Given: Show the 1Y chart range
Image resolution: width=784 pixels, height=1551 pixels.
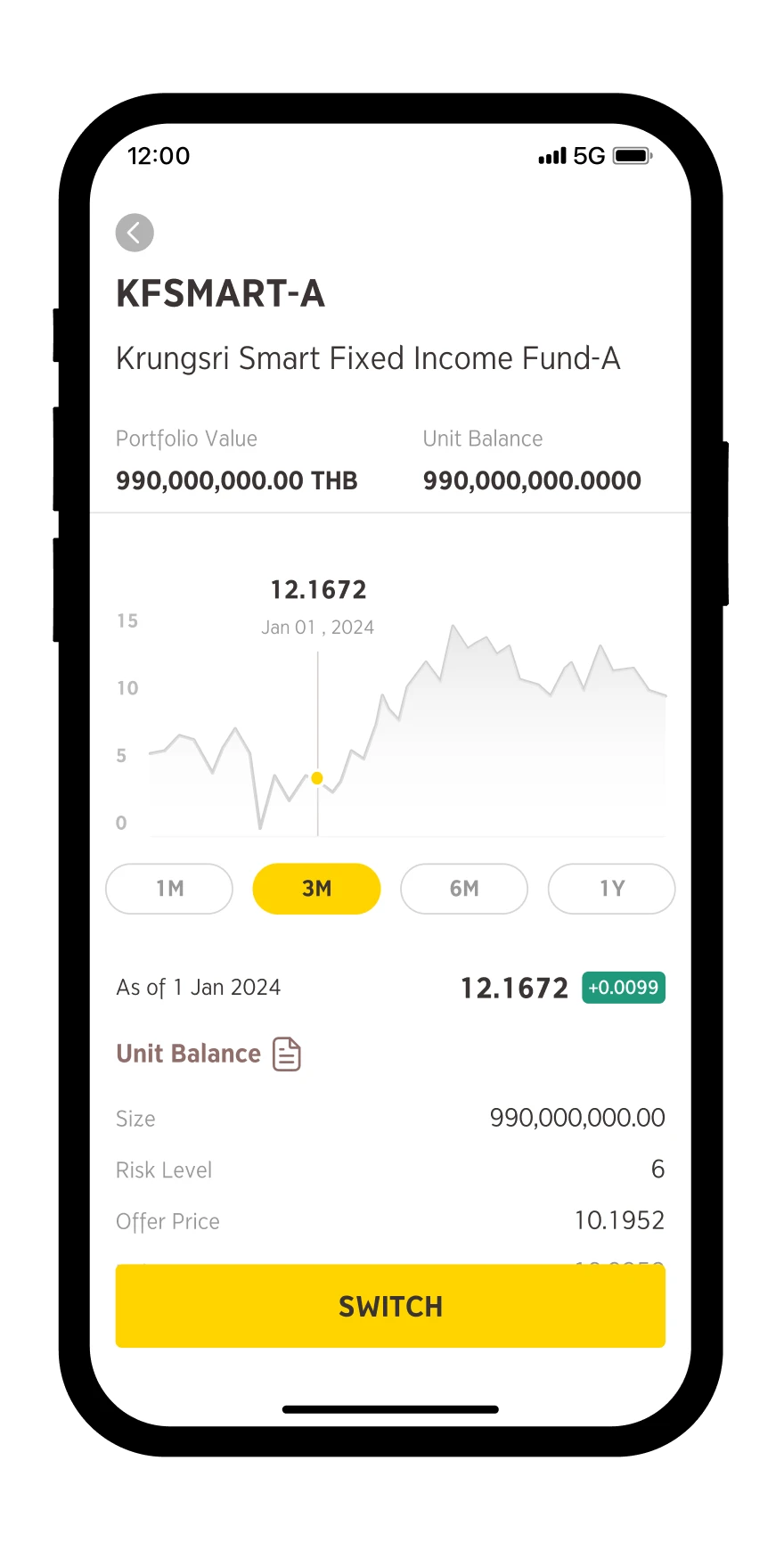Looking at the screenshot, I should tap(612, 889).
